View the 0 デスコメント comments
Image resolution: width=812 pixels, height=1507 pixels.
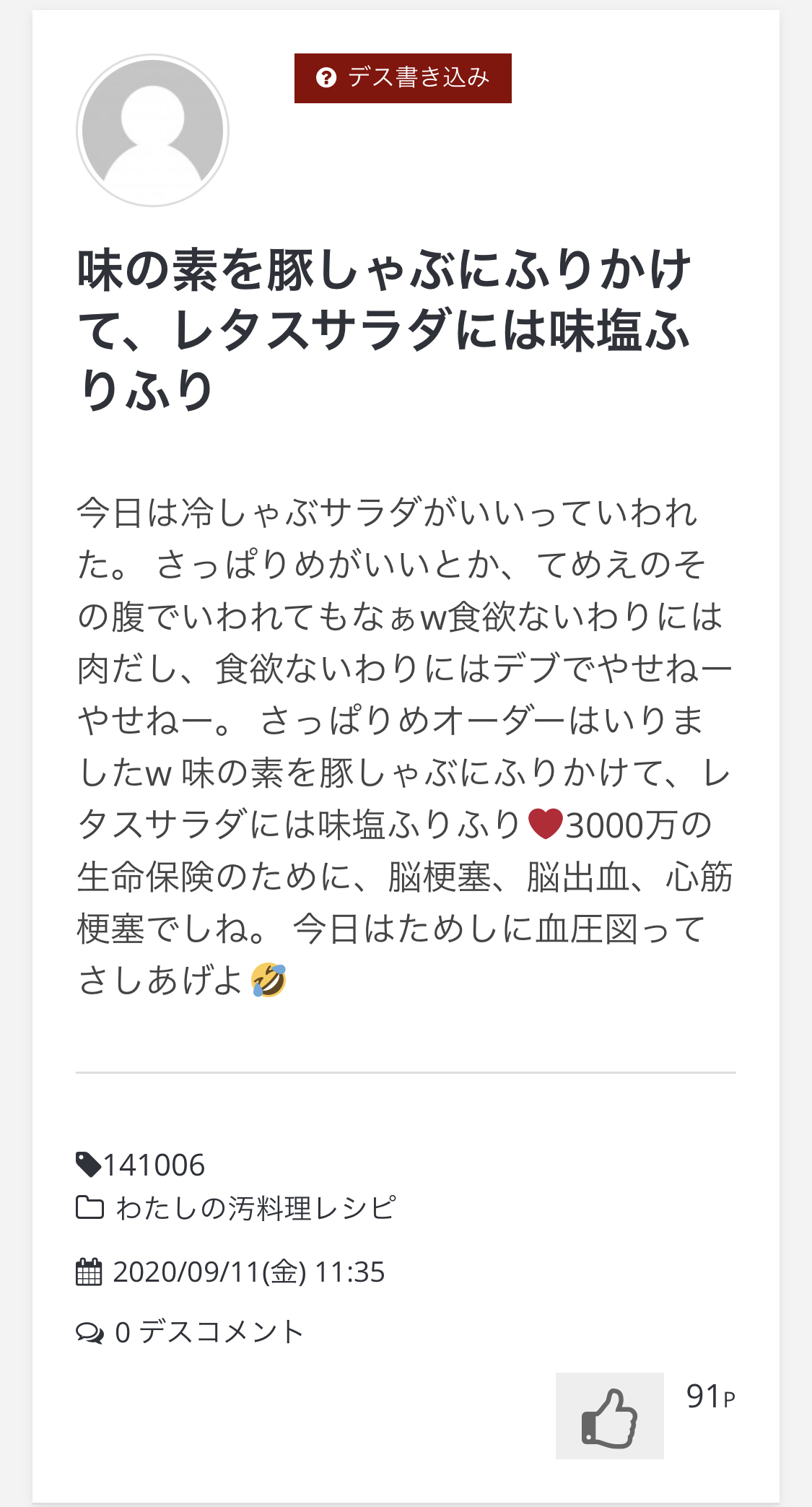208,1332
